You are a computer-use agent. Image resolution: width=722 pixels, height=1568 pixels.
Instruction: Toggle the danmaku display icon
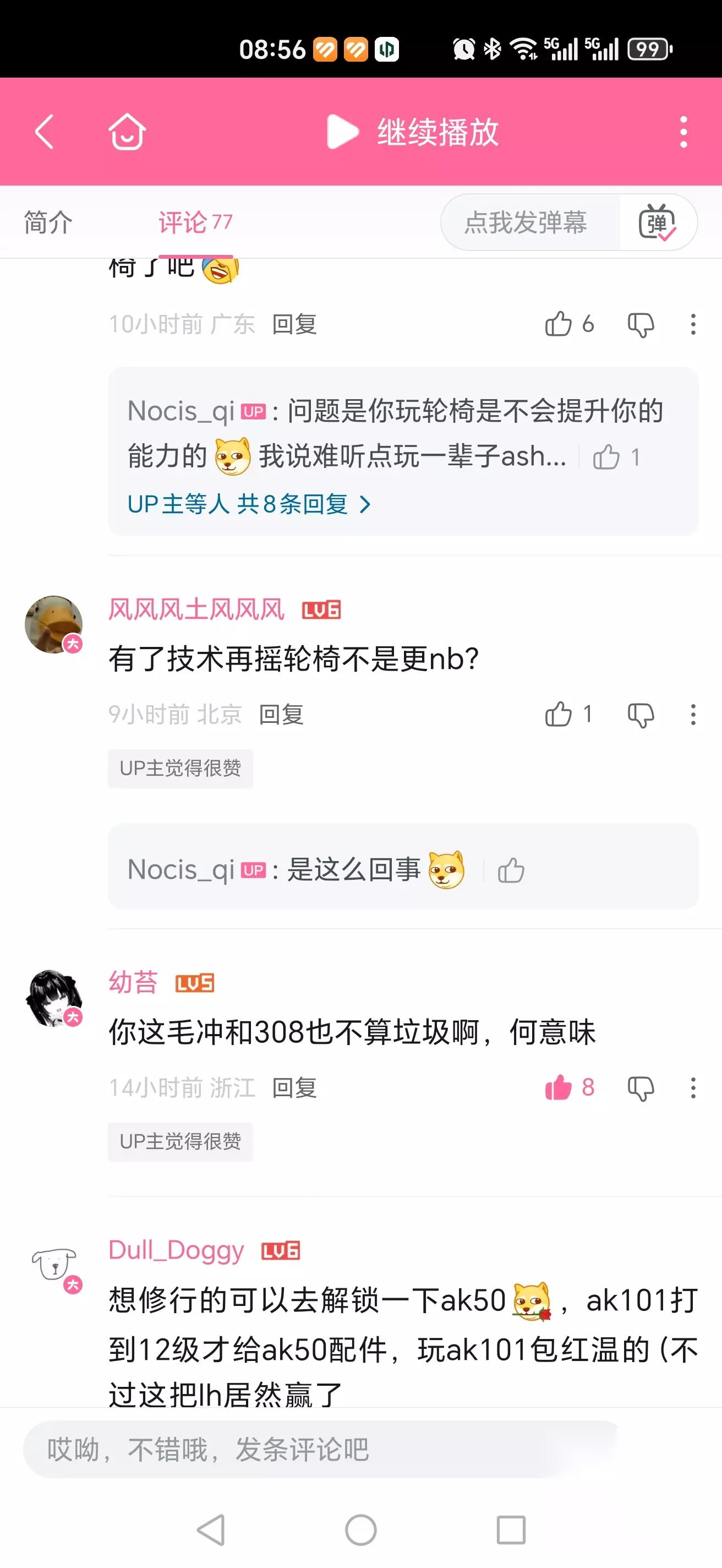point(658,222)
